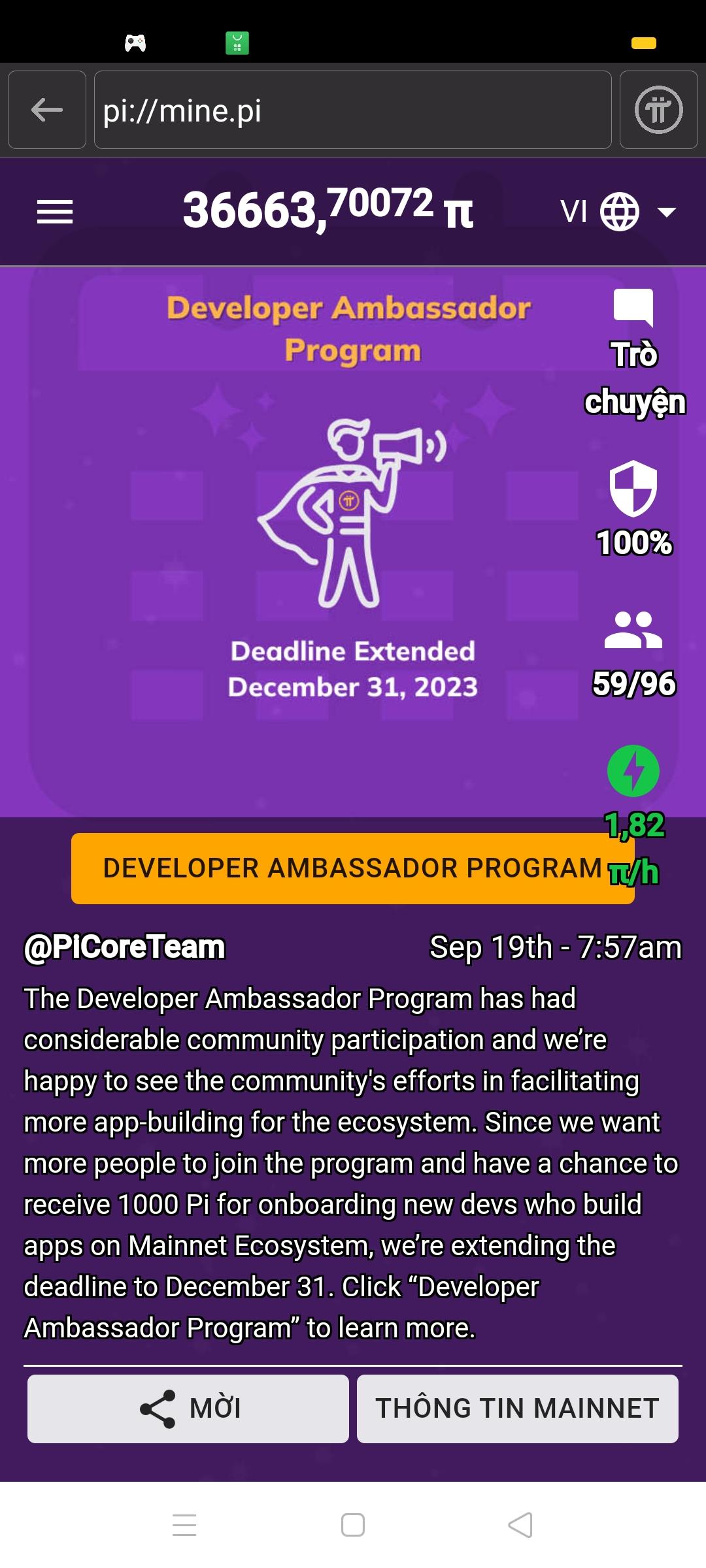Tap Mời to invite friends

click(x=188, y=1408)
